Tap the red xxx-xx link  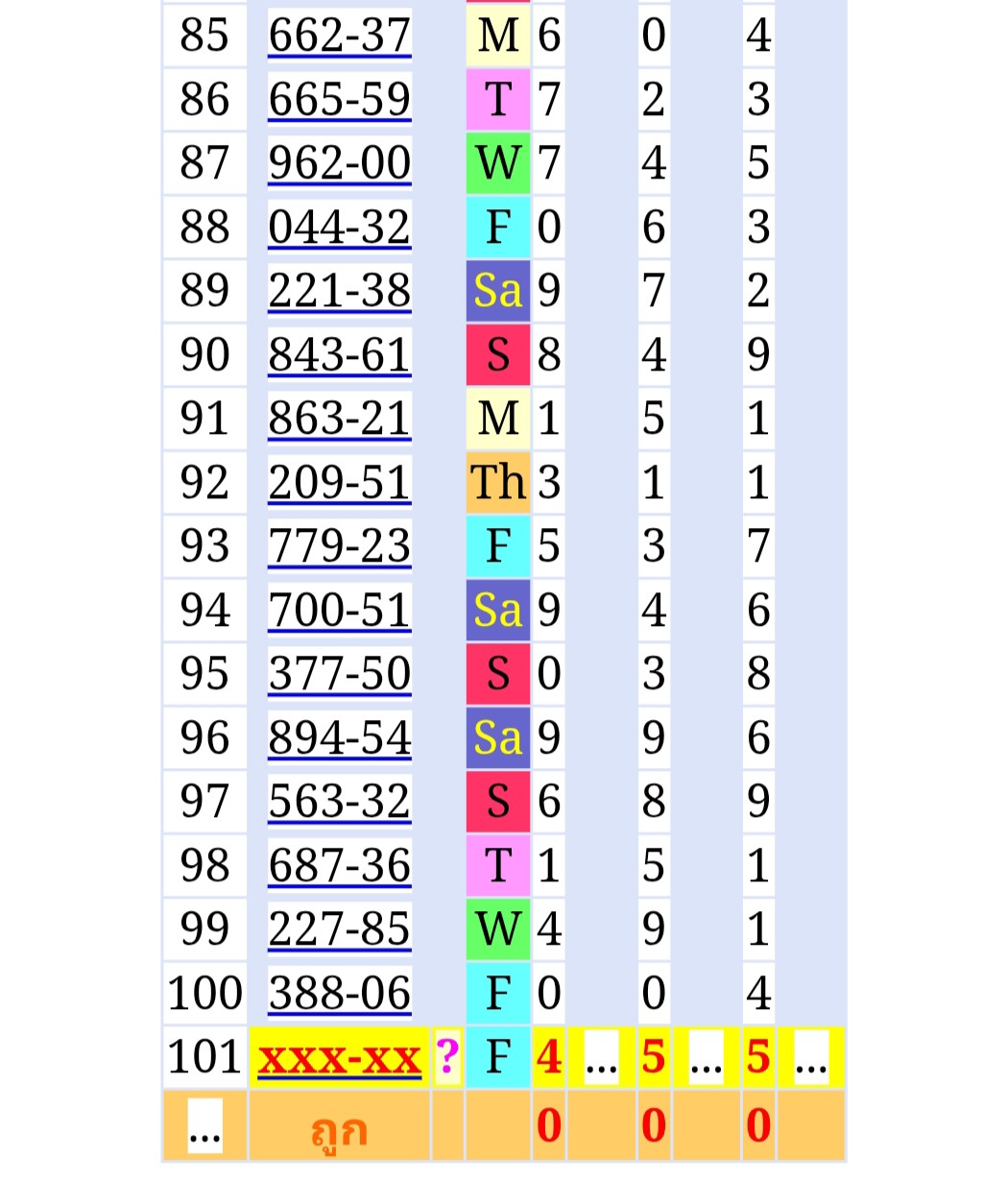[x=339, y=1058]
